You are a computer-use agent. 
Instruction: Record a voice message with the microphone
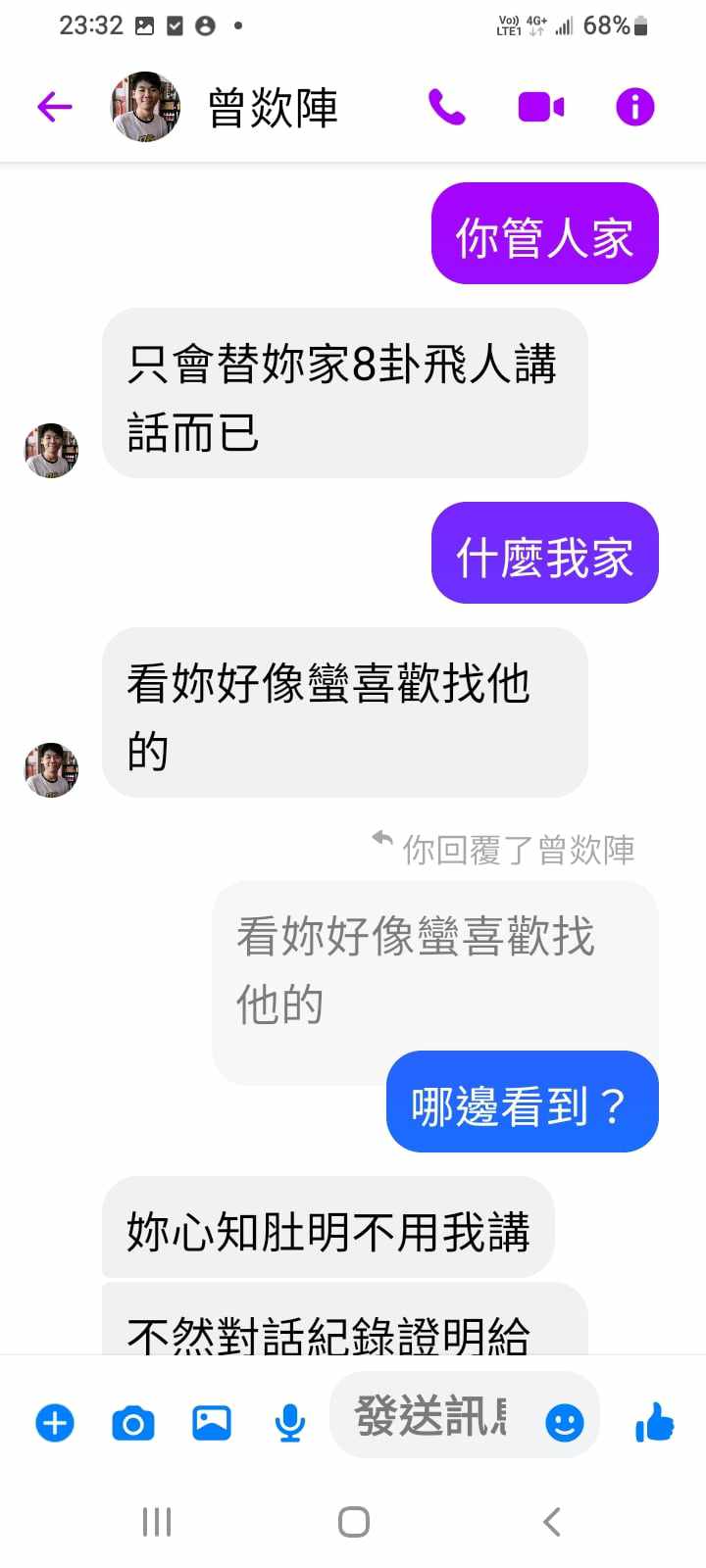click(x=289, y=1422)
